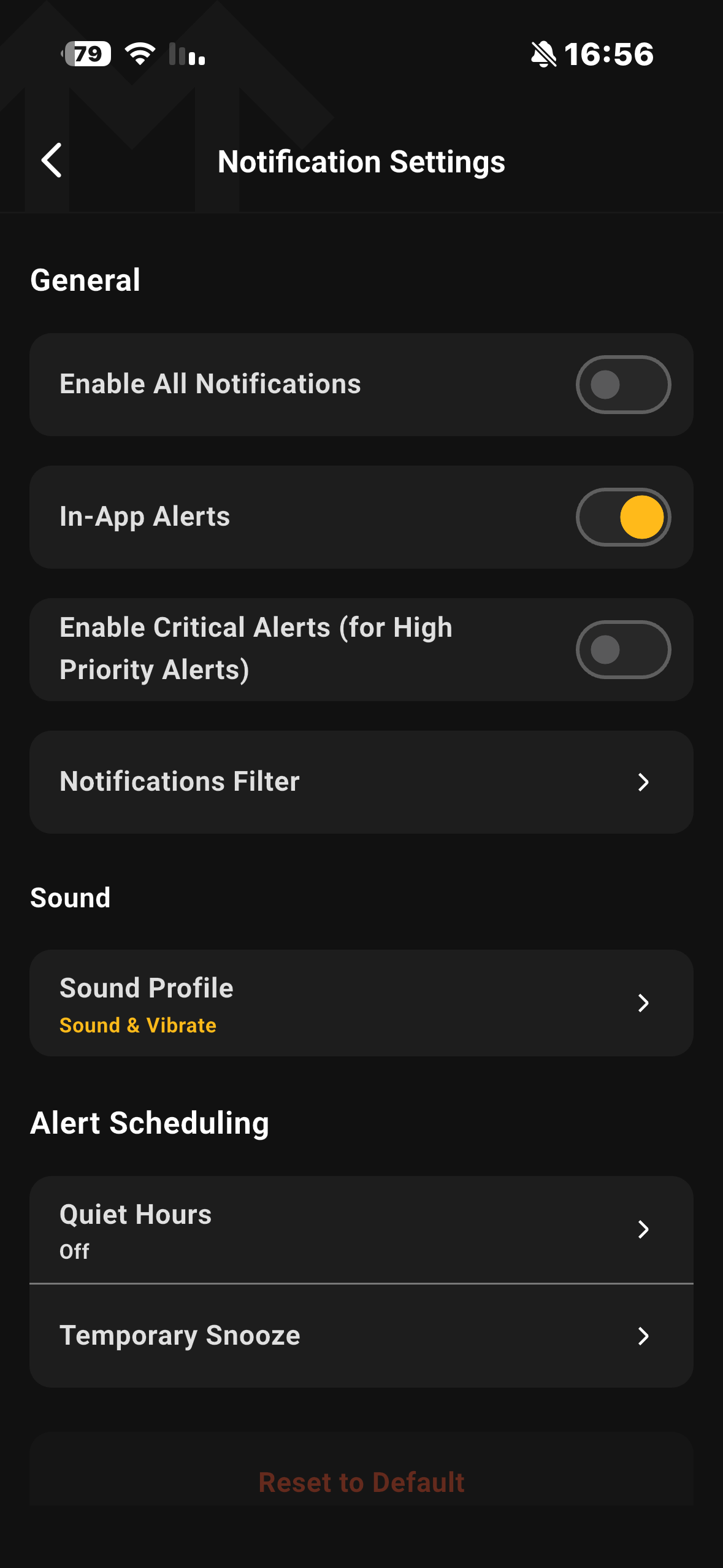The image size is (723, 1568).
Task: Open Quiet Hours settings
Action: tap(361, 1229)
